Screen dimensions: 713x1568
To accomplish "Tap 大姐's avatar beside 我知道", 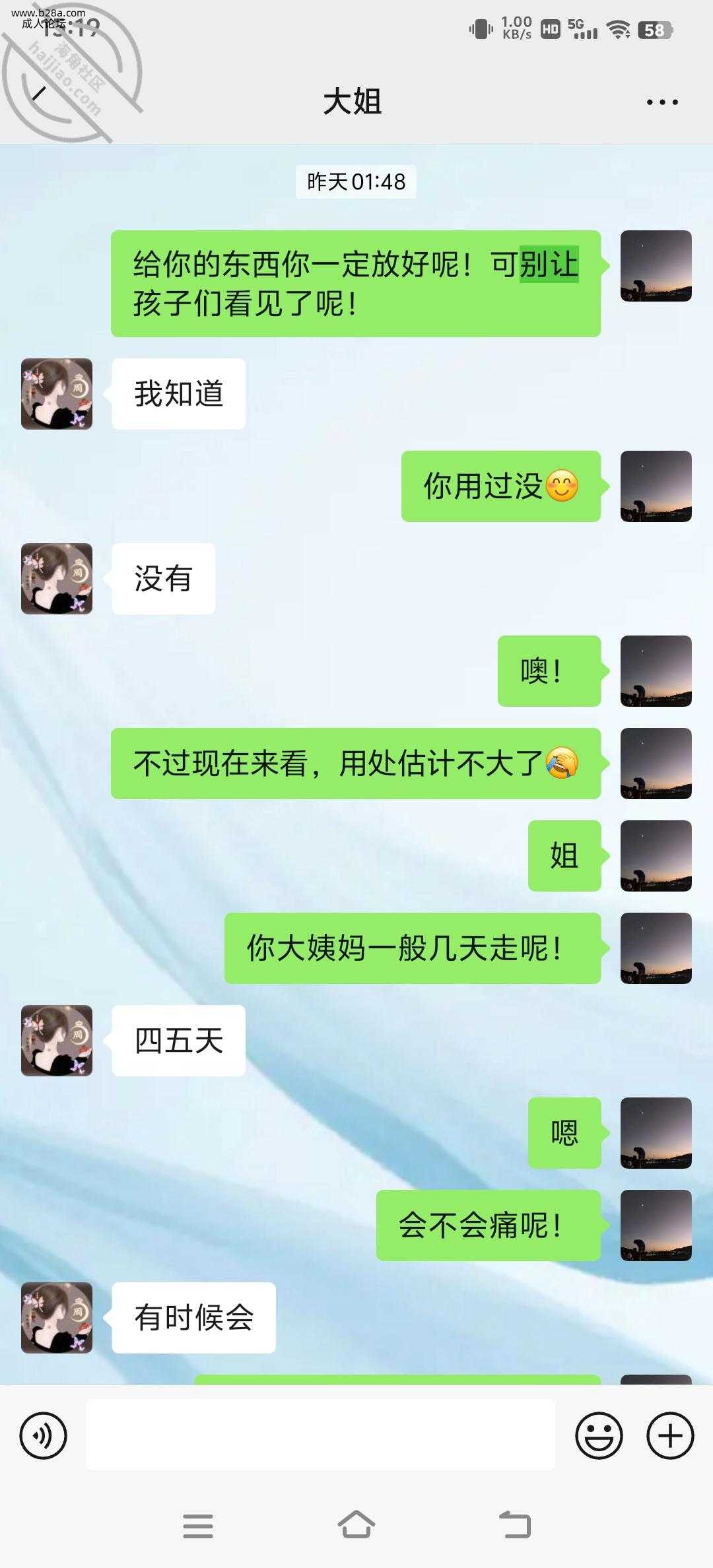I will 57,394.
